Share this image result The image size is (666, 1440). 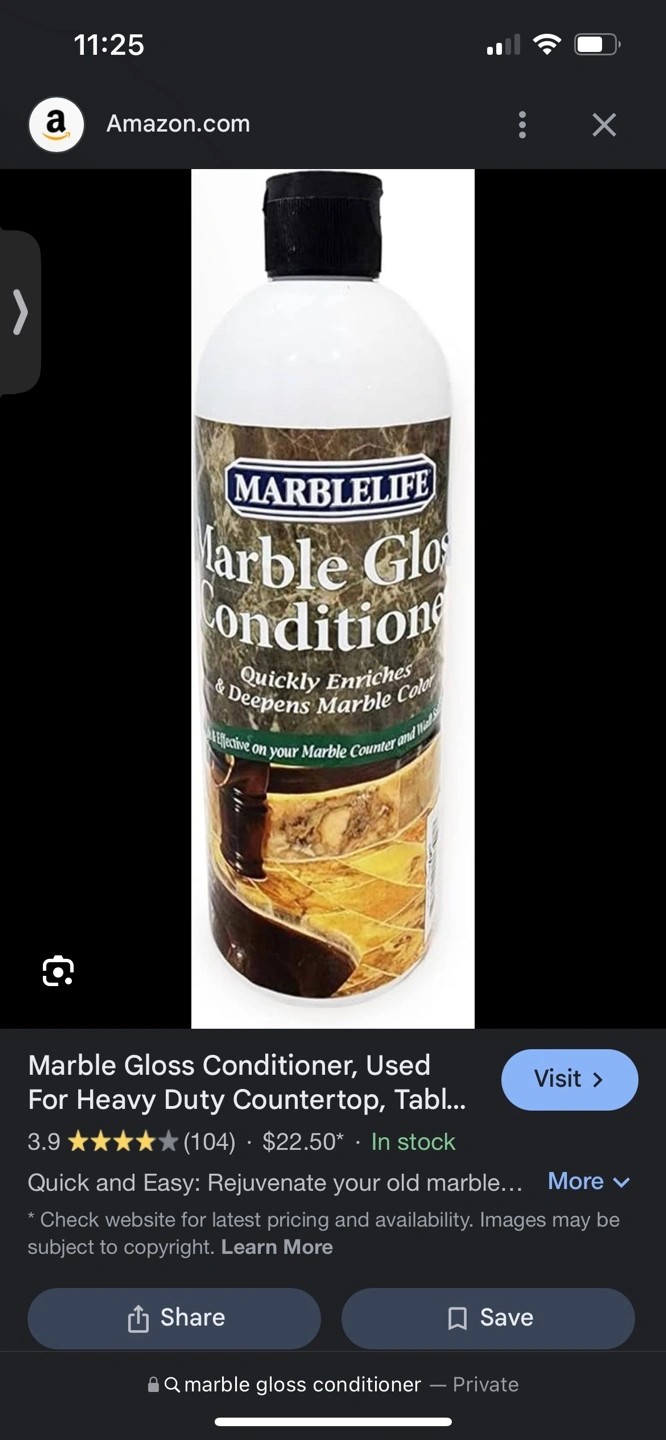tap(175, 1318)
